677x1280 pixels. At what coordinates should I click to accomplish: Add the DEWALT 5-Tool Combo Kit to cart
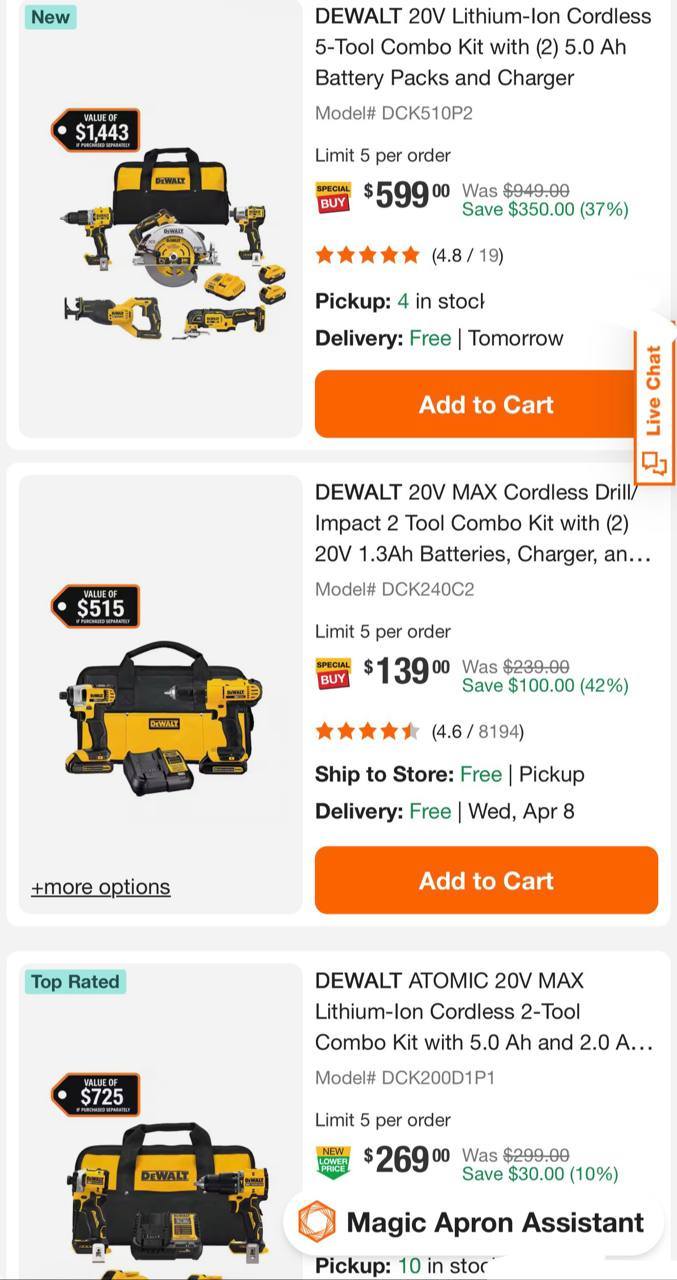tap(486, 404)
